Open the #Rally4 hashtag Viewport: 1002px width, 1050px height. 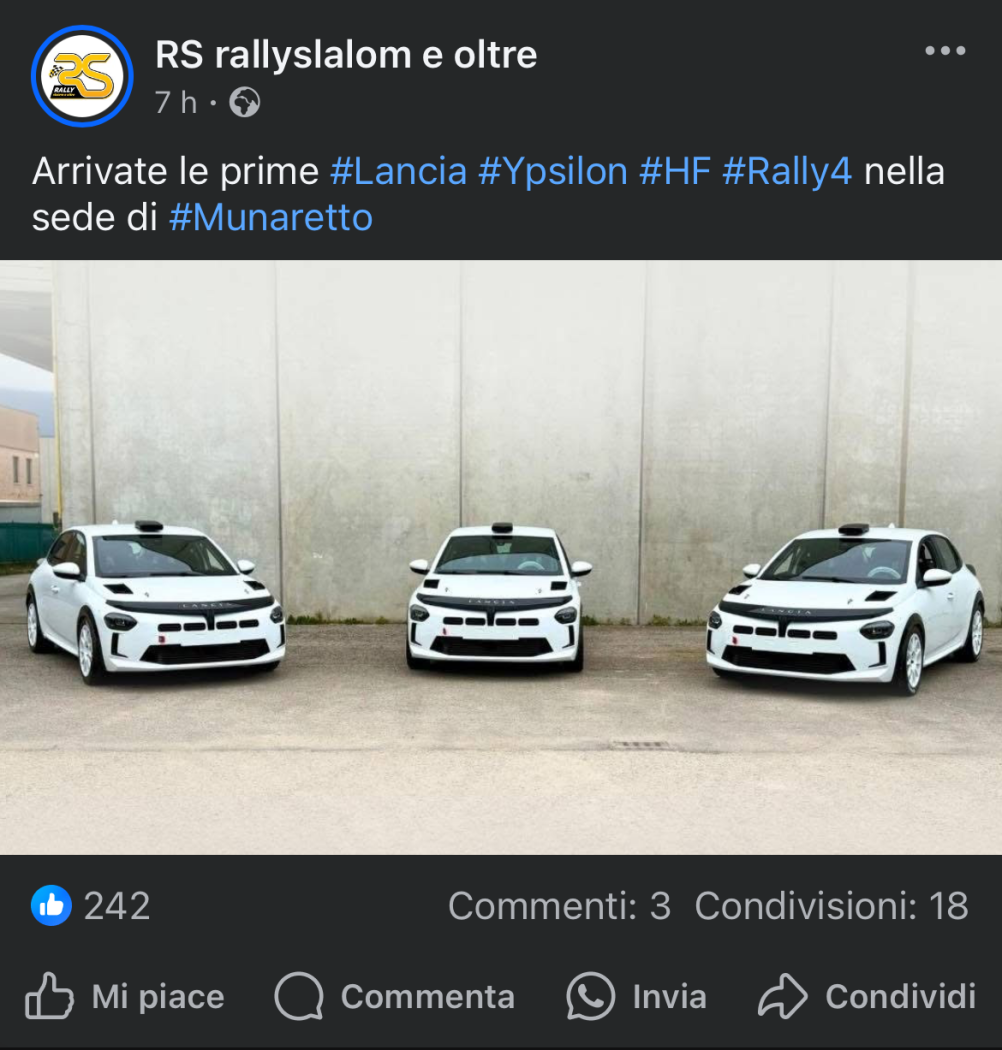[x=787, y=171]
